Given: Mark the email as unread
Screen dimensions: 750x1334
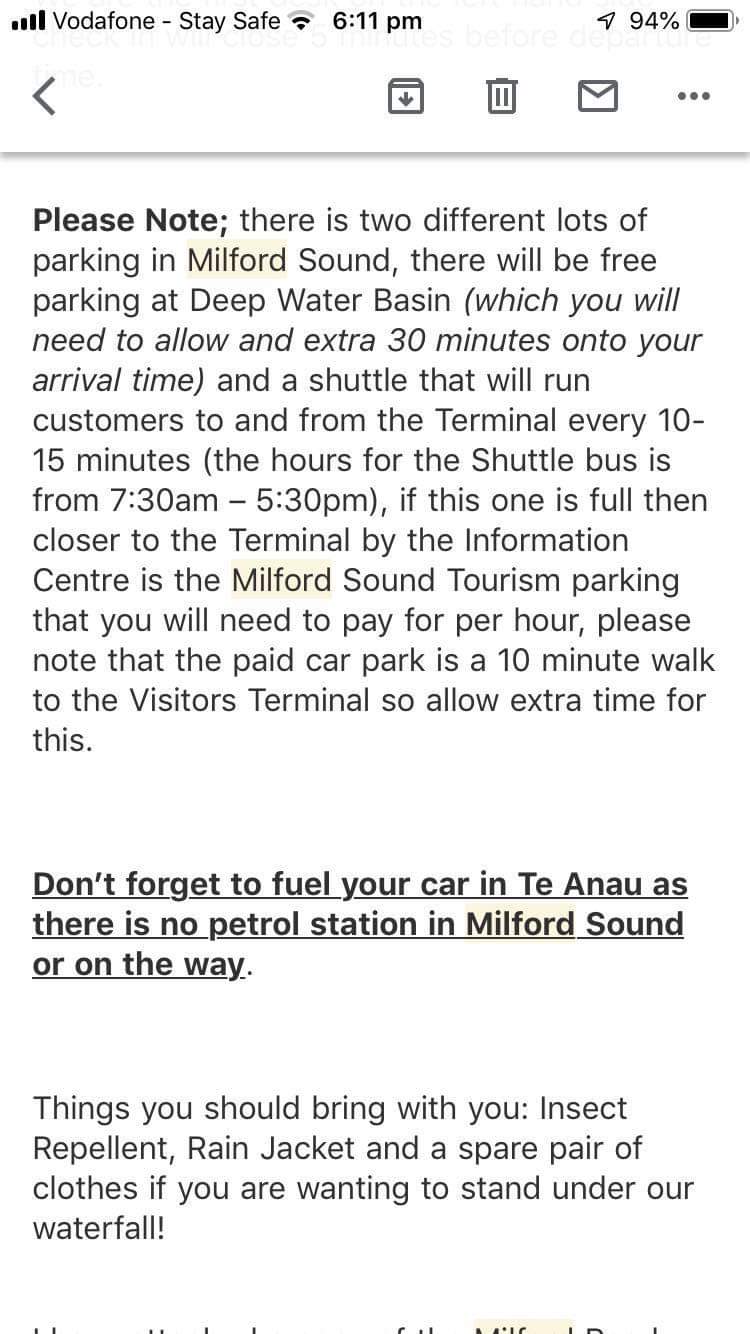Looking at the screenshot, I should point(598,97).
